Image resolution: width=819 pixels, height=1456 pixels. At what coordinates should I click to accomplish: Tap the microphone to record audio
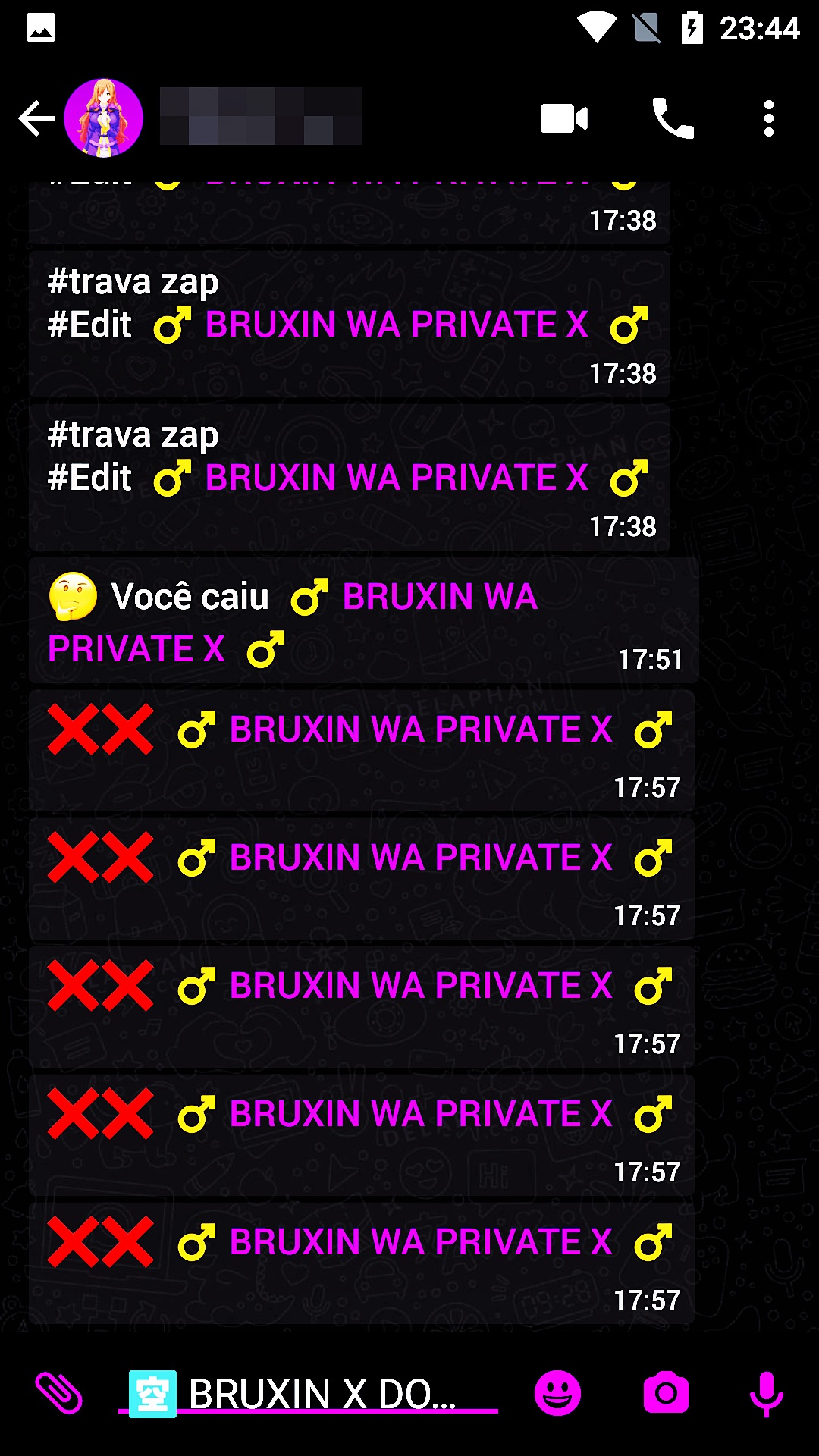tap(766, 1394)
